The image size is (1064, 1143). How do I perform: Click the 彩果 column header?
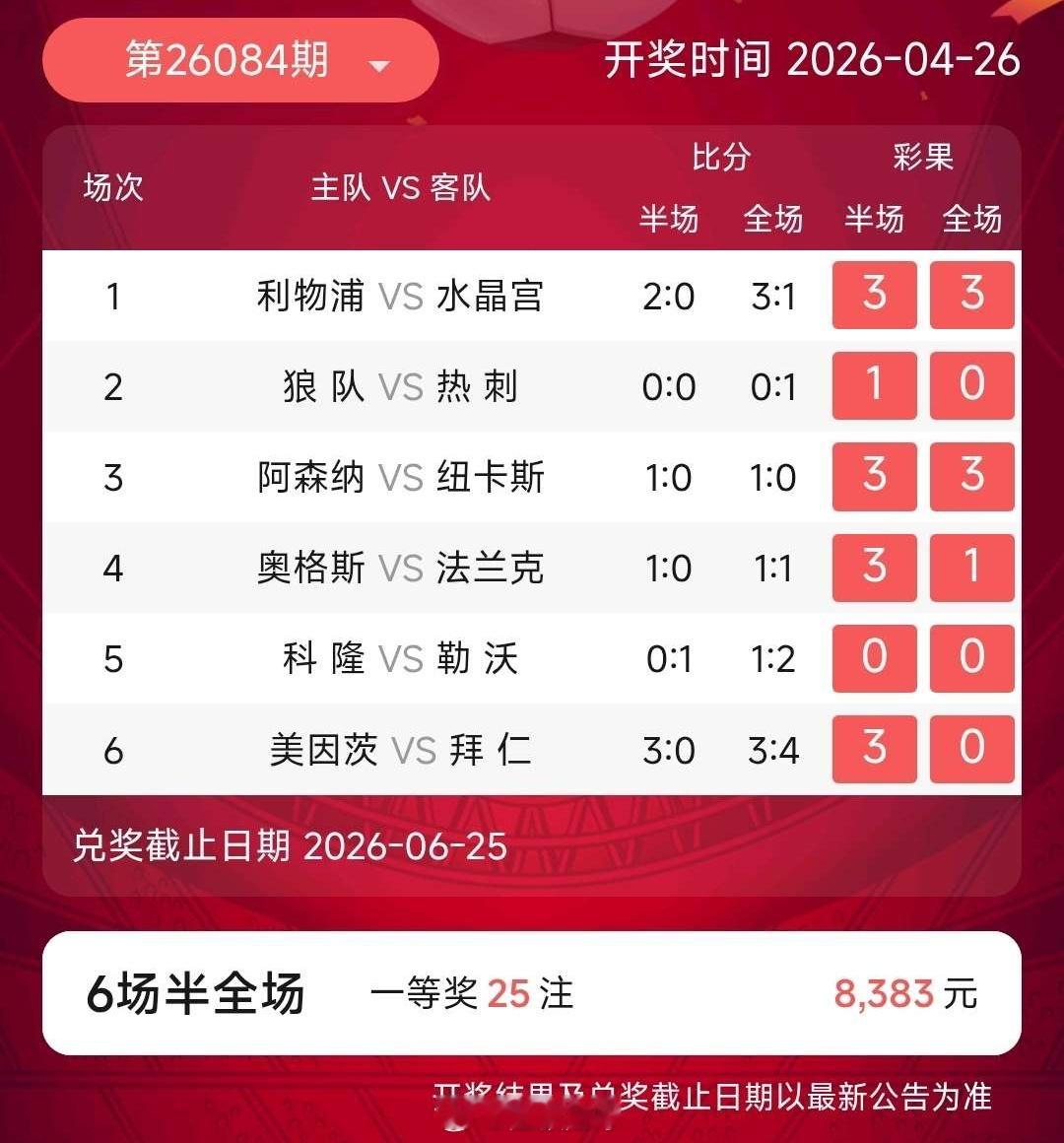(924, 156)
